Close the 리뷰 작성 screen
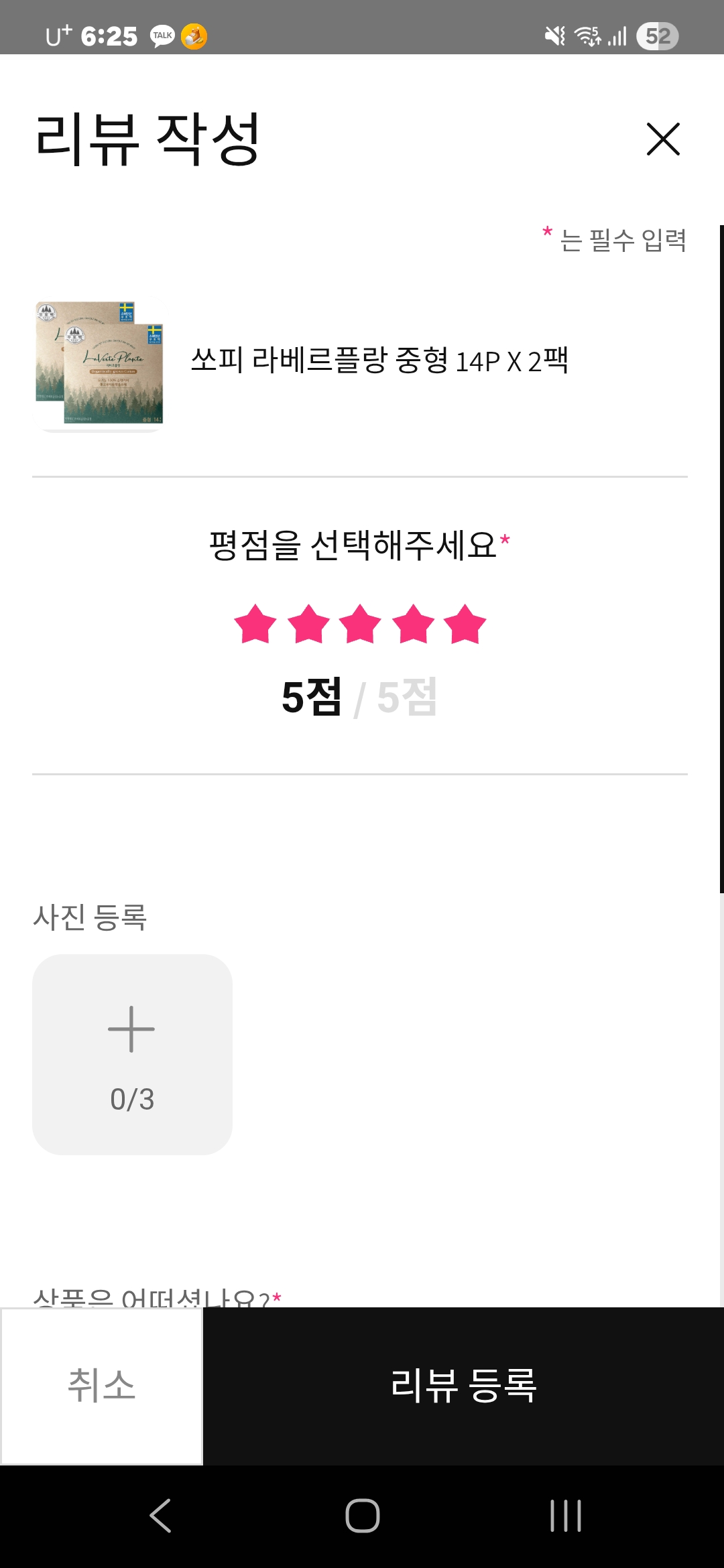 [663, 139]
